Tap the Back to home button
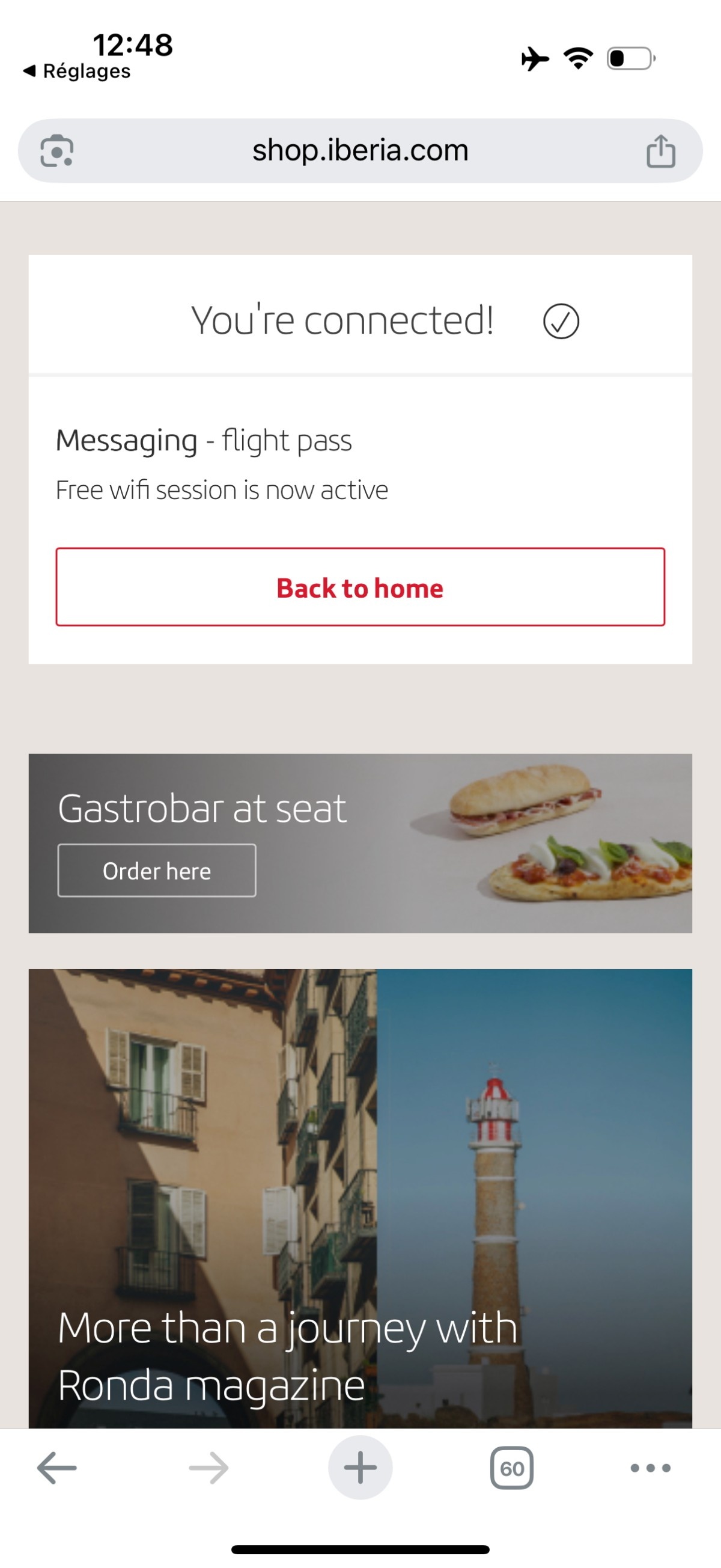The width and height of the screenshot is (721, 1568). tap(359, 587)
